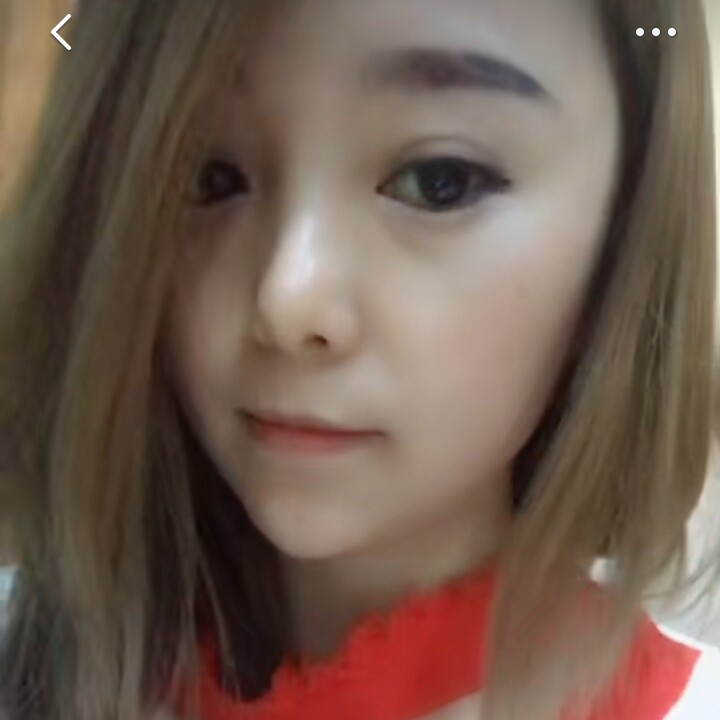Open the three-dot overflow menu
This screenshot has height=720, width=720.
coord(656,32)
